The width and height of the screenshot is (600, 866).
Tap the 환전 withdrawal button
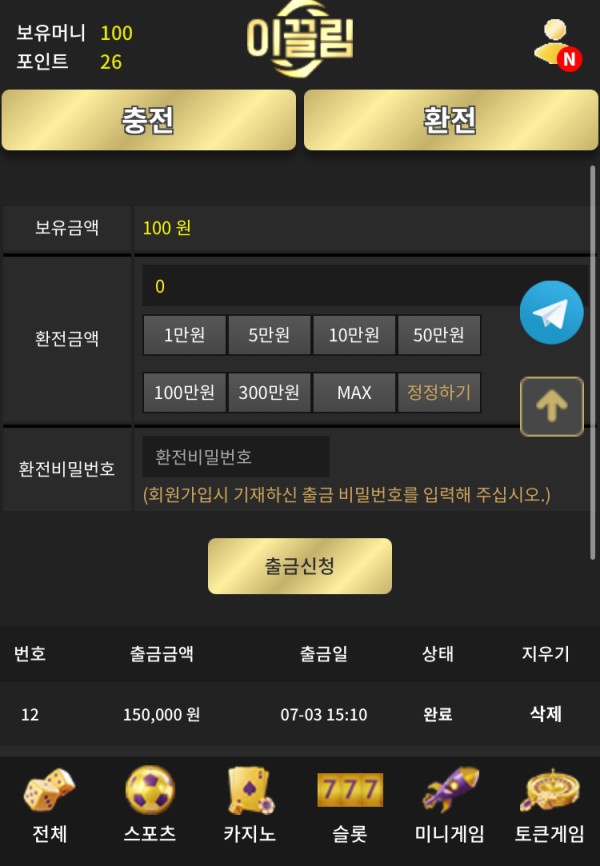450,120
